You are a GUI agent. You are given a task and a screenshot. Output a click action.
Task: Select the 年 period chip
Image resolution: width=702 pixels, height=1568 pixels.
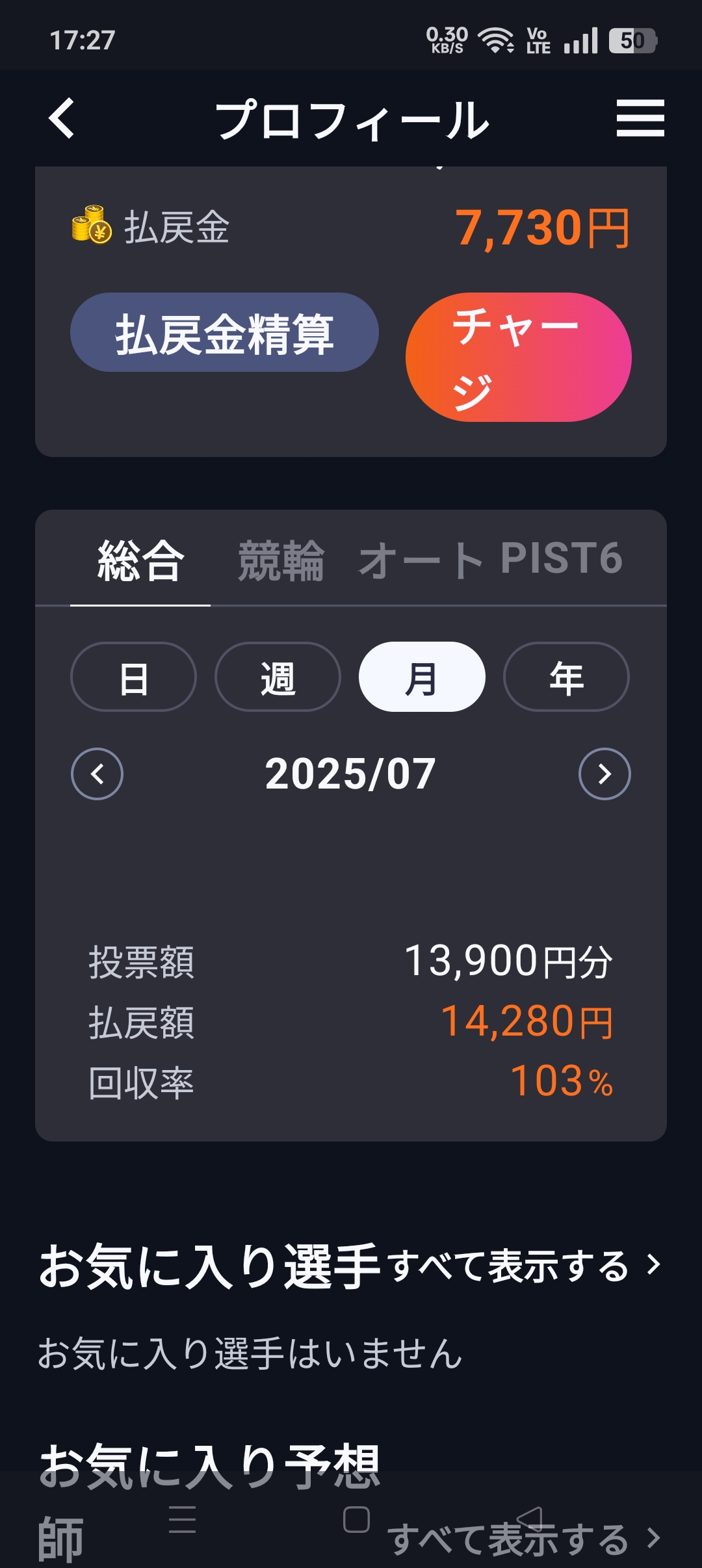click(x=566, y=677)
